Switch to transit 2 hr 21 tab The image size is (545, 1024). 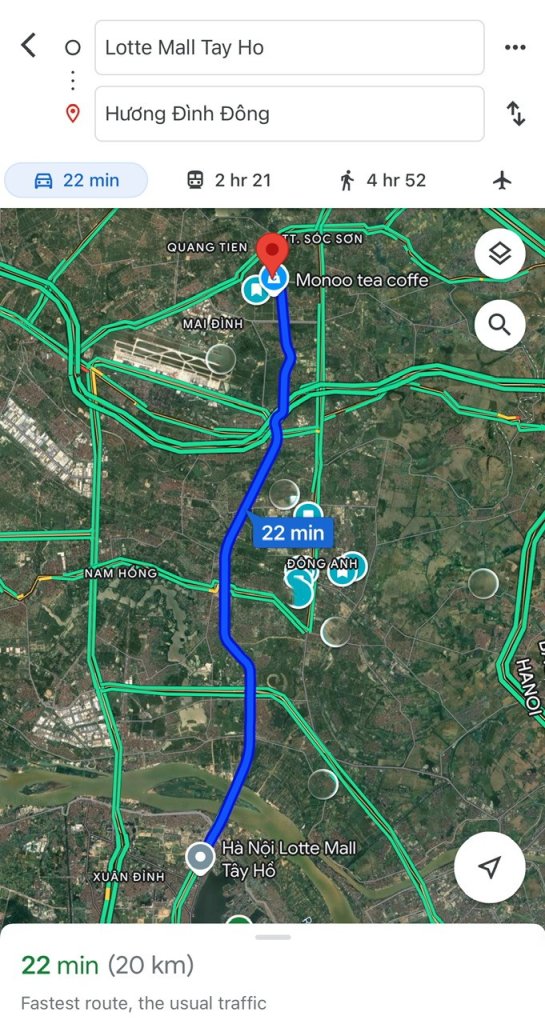click(x=229, y=180)
